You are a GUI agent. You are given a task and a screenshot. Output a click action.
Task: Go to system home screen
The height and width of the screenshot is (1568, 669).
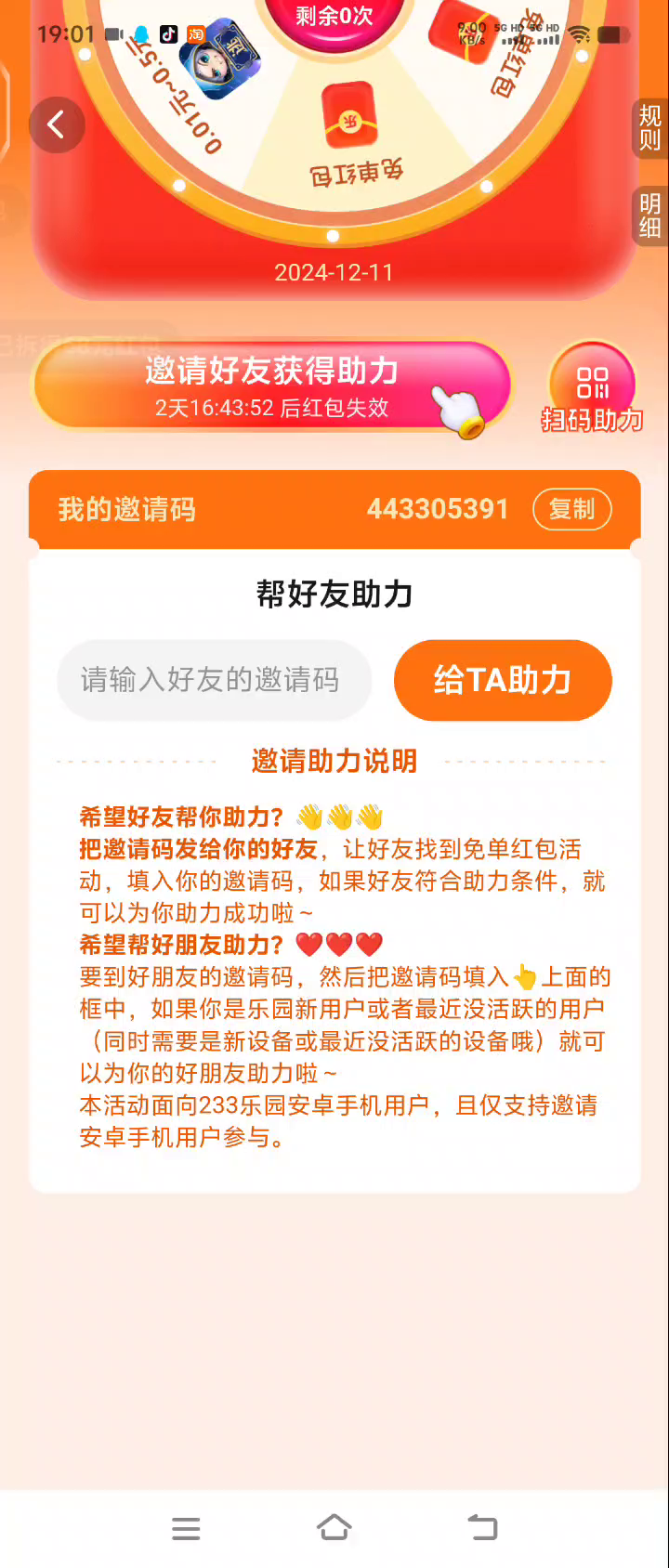coord(334,1528)
